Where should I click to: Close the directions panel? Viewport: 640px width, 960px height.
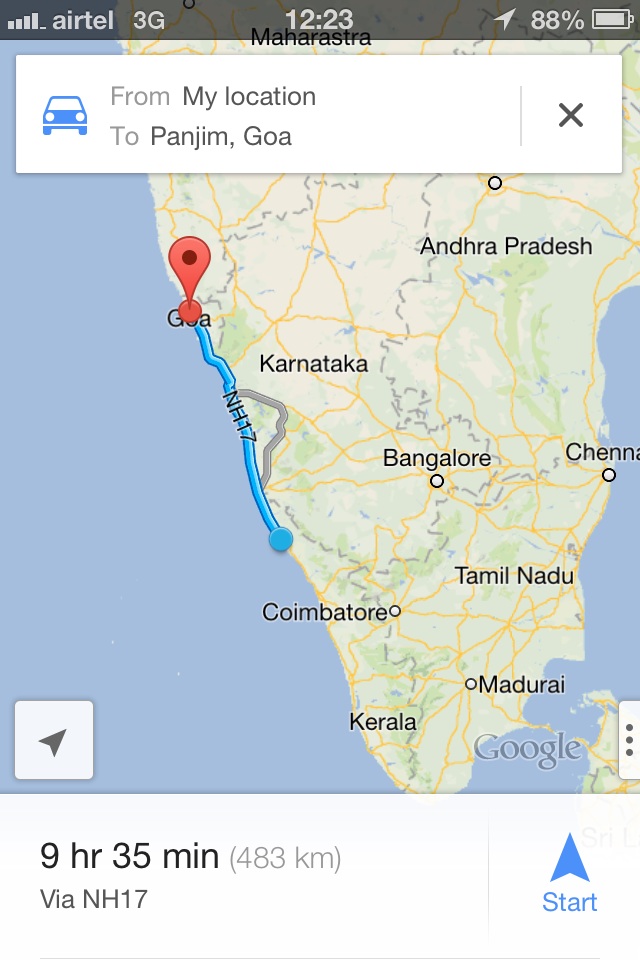570,115
